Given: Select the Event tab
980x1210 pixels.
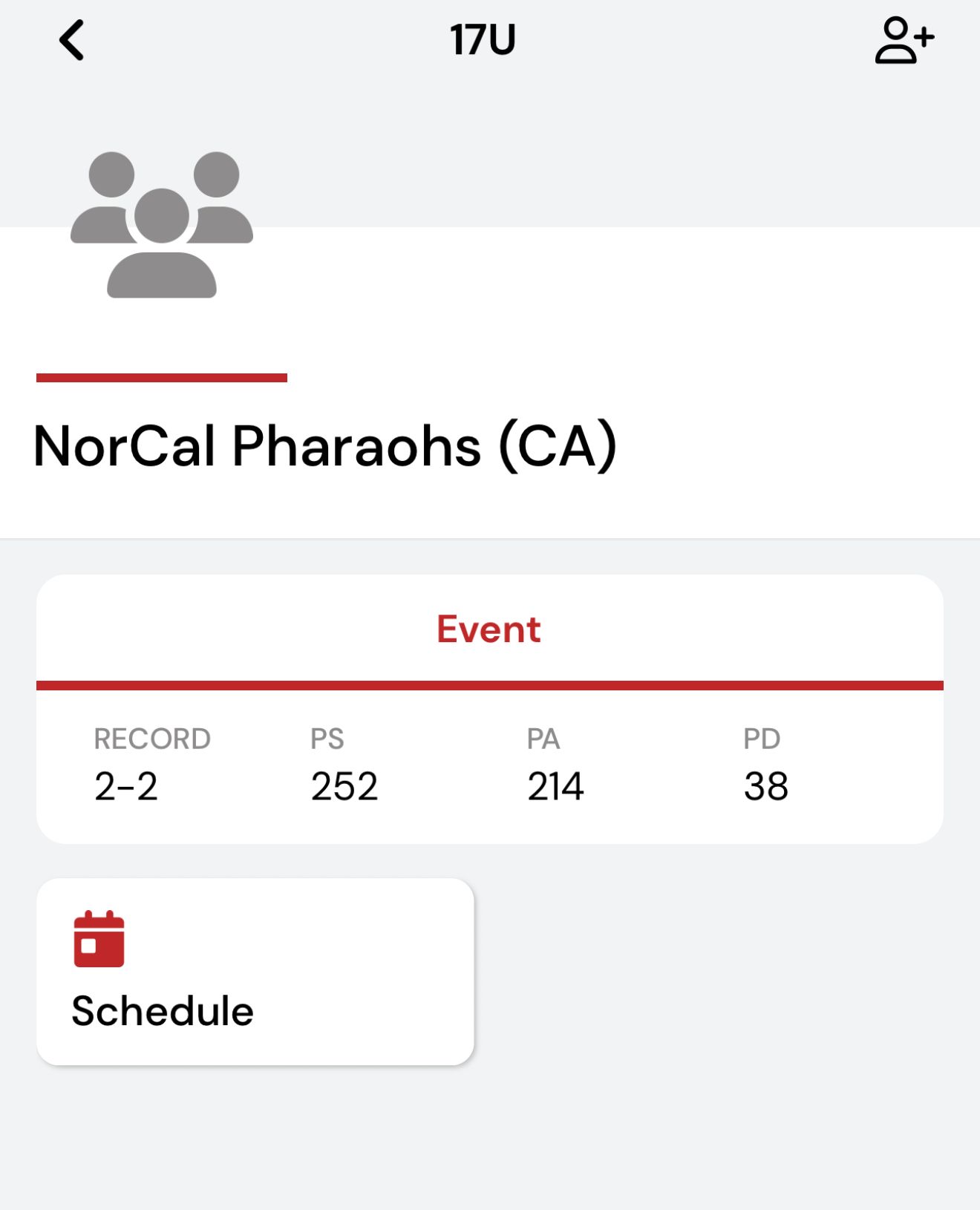Looking at the screenshot, I should click(489, 629).
